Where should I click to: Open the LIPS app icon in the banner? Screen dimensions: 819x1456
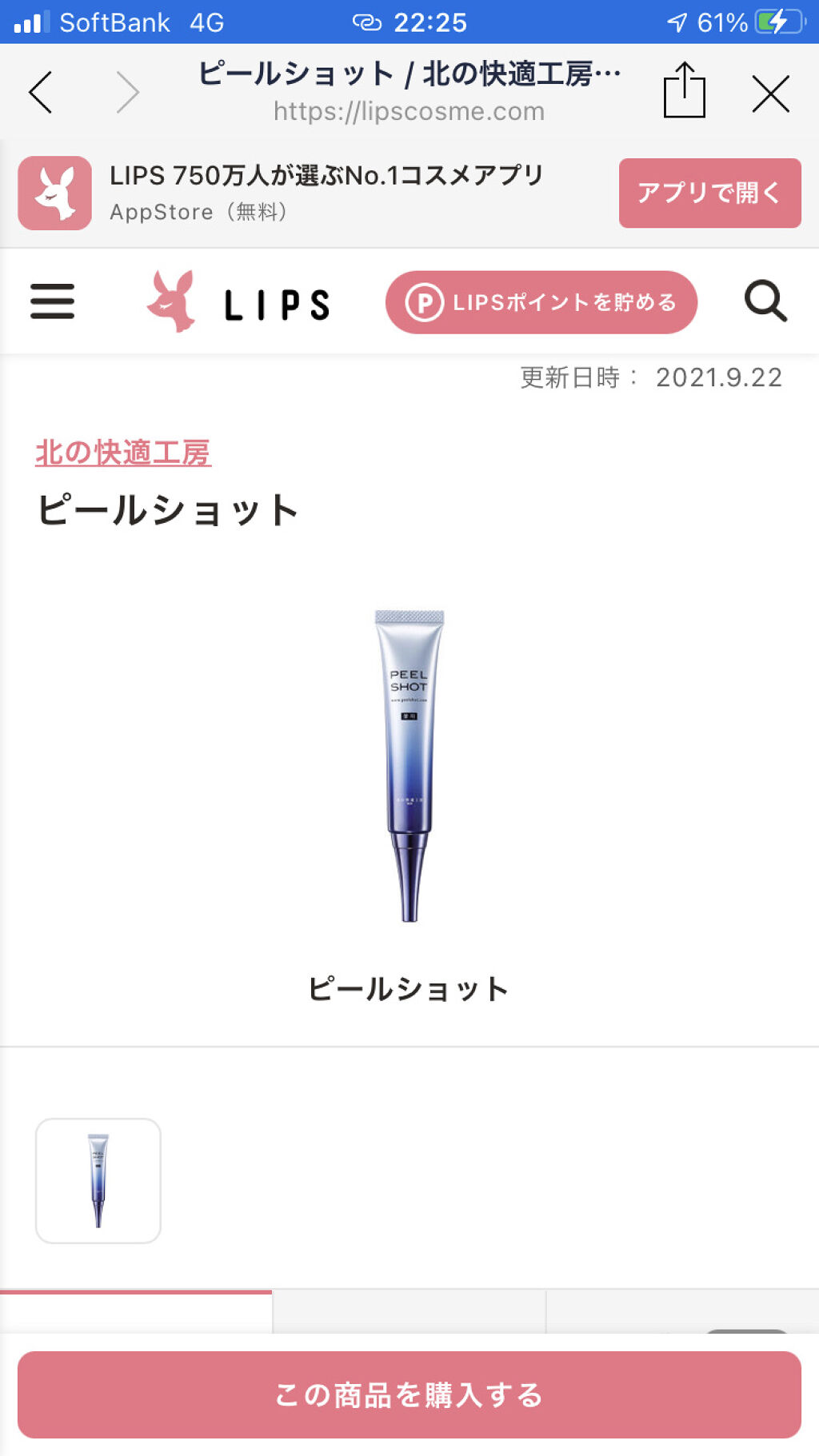[55, 193]
